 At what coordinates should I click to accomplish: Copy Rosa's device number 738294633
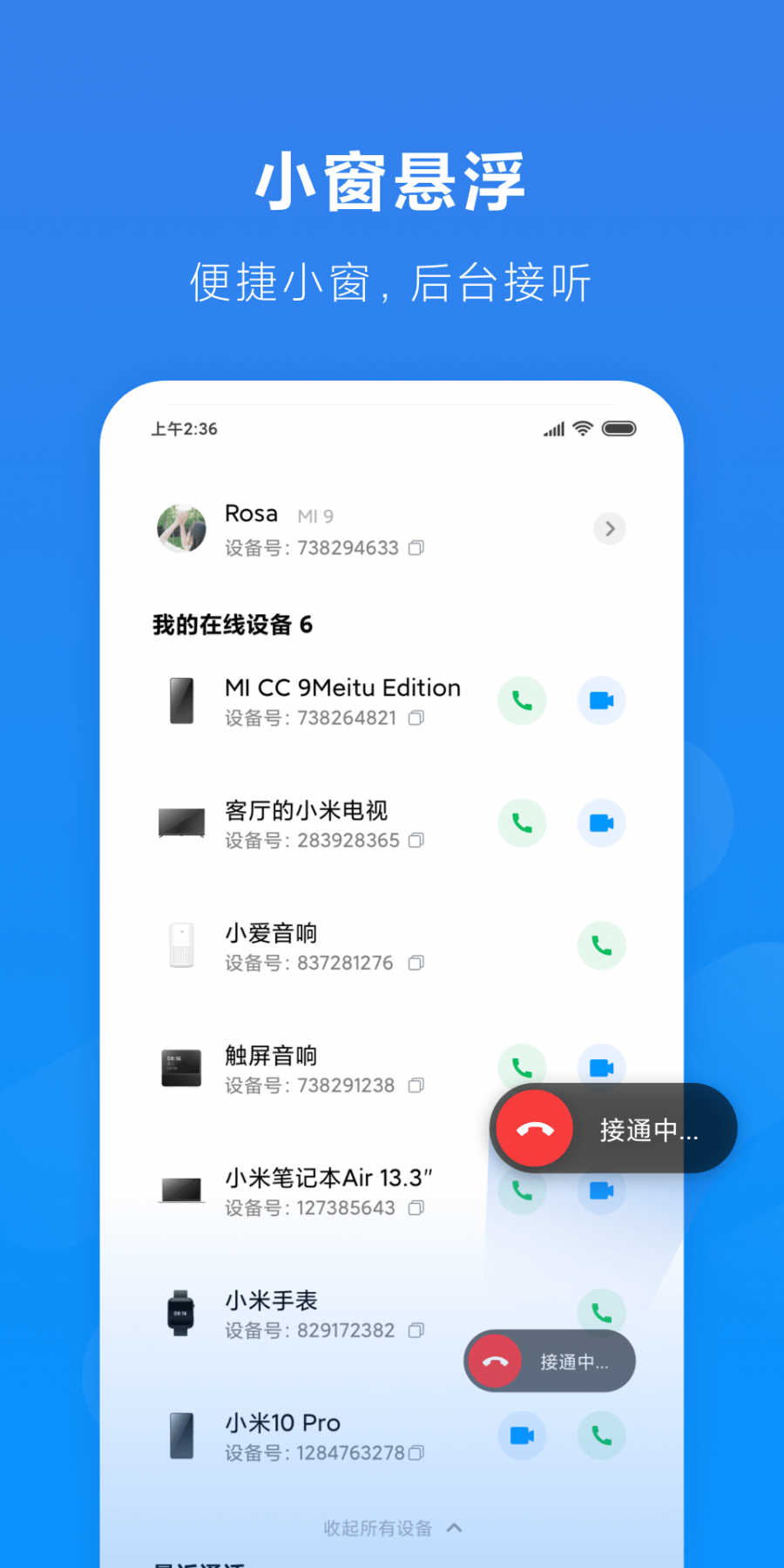coord(416,548)
